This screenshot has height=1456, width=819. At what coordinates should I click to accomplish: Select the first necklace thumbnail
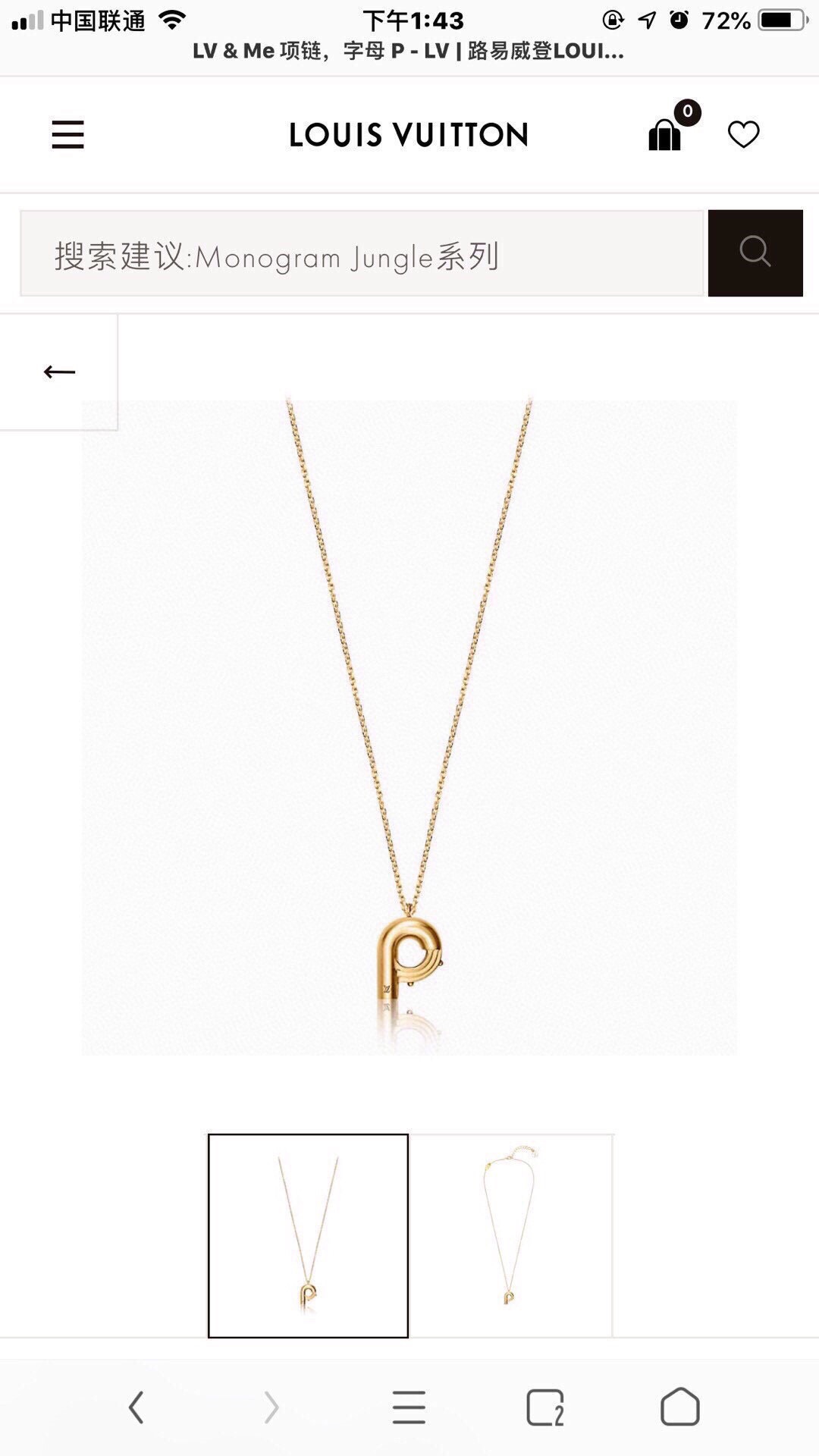coord(308,1235)
